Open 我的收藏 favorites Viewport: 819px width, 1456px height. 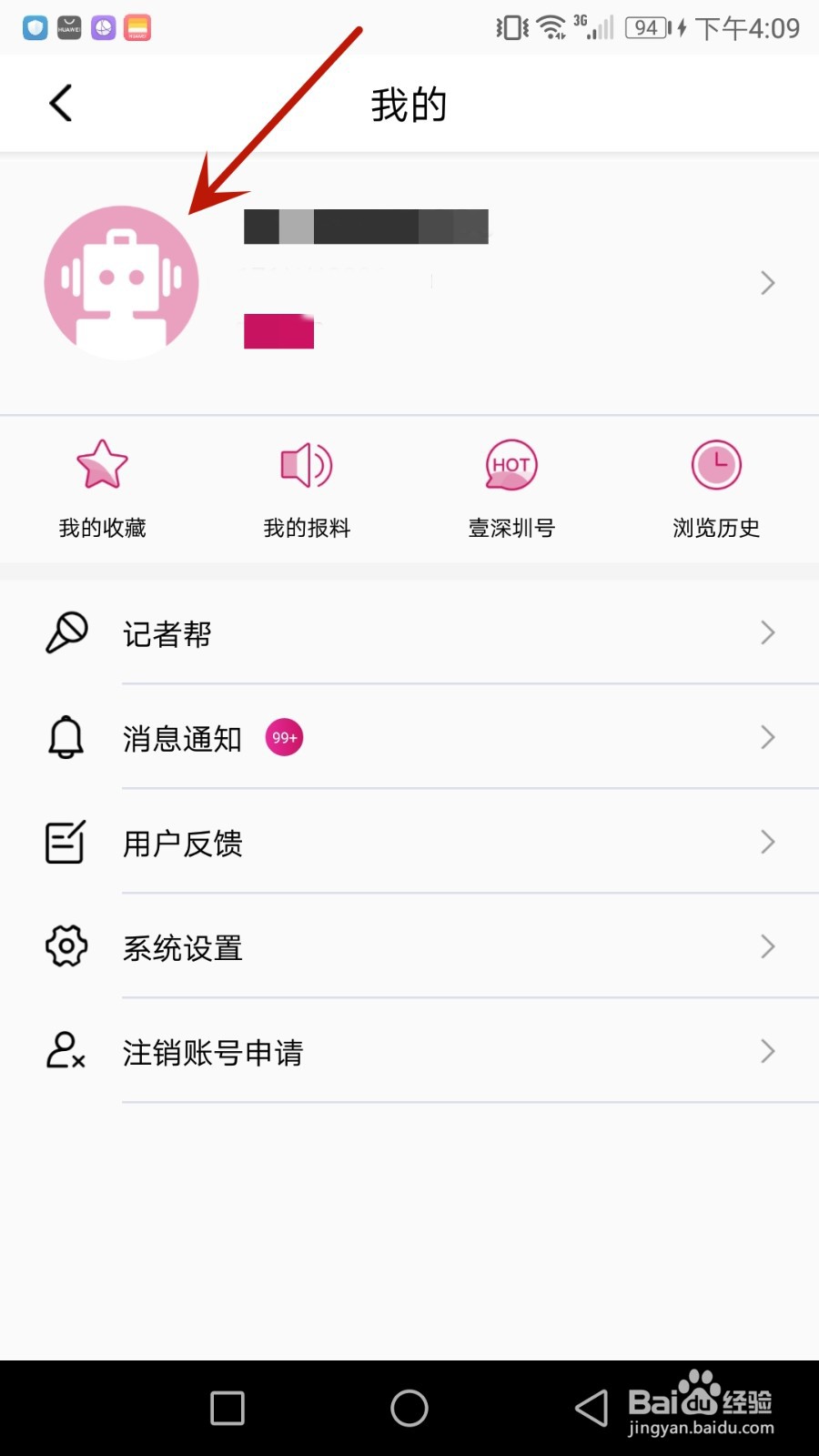coord(102,489)
